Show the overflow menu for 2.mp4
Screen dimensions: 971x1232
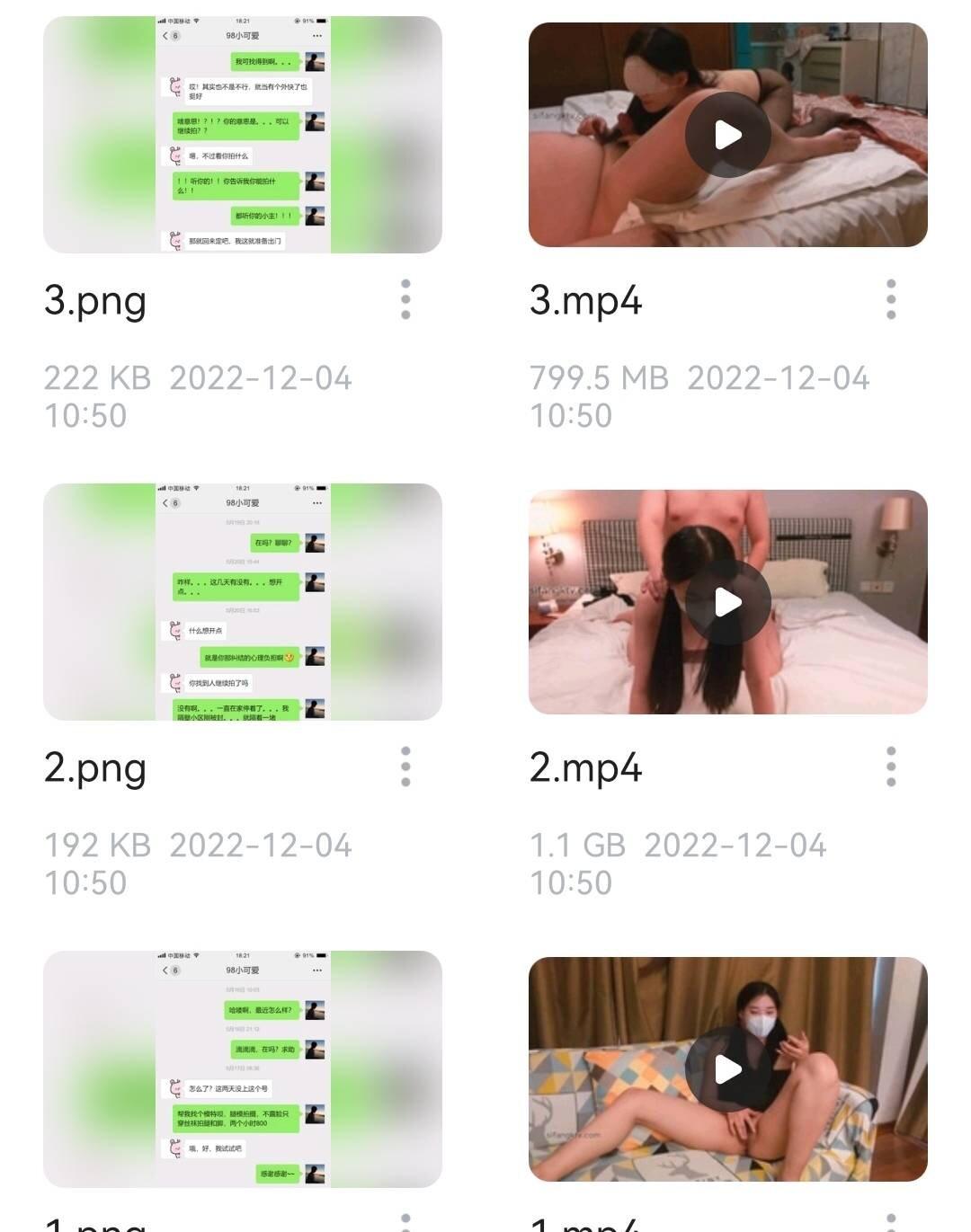point(891,767)
